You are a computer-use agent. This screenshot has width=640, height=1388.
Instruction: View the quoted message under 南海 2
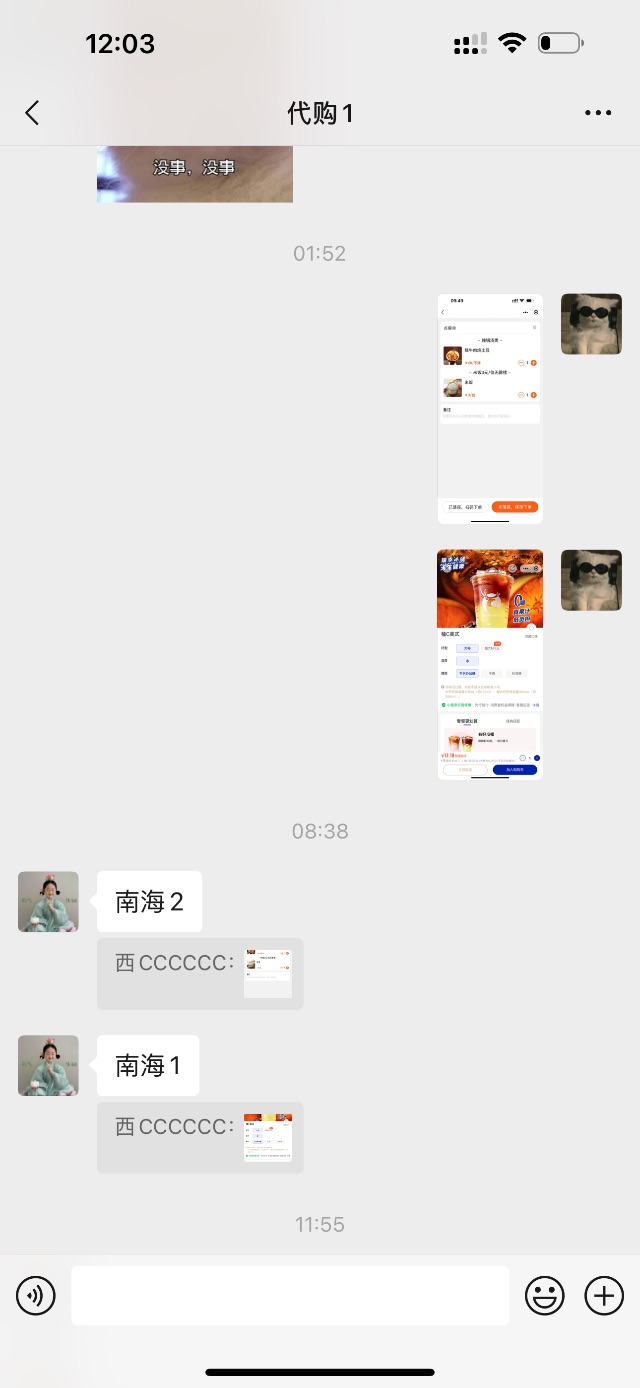(x=200, y=973)
